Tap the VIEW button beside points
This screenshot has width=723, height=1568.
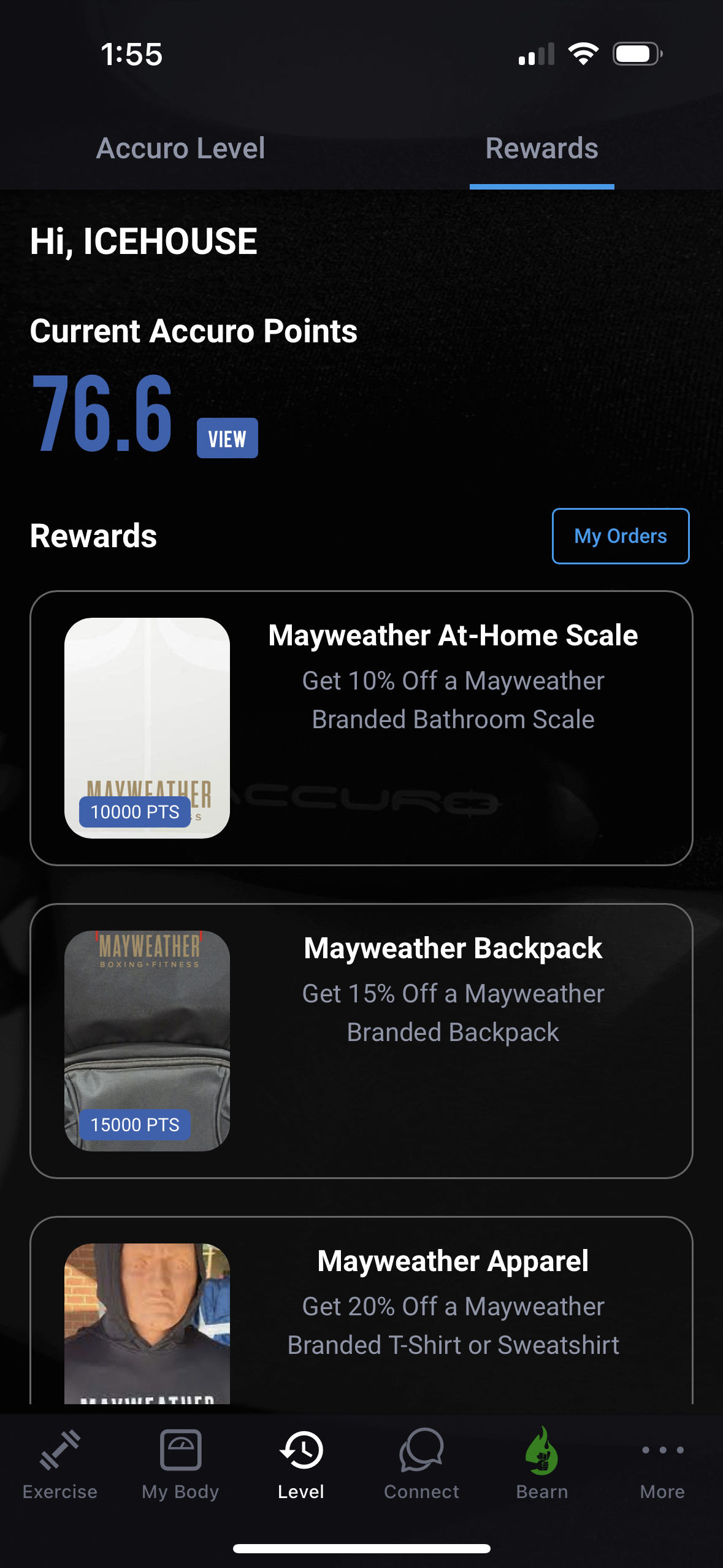tap(227, 438)
